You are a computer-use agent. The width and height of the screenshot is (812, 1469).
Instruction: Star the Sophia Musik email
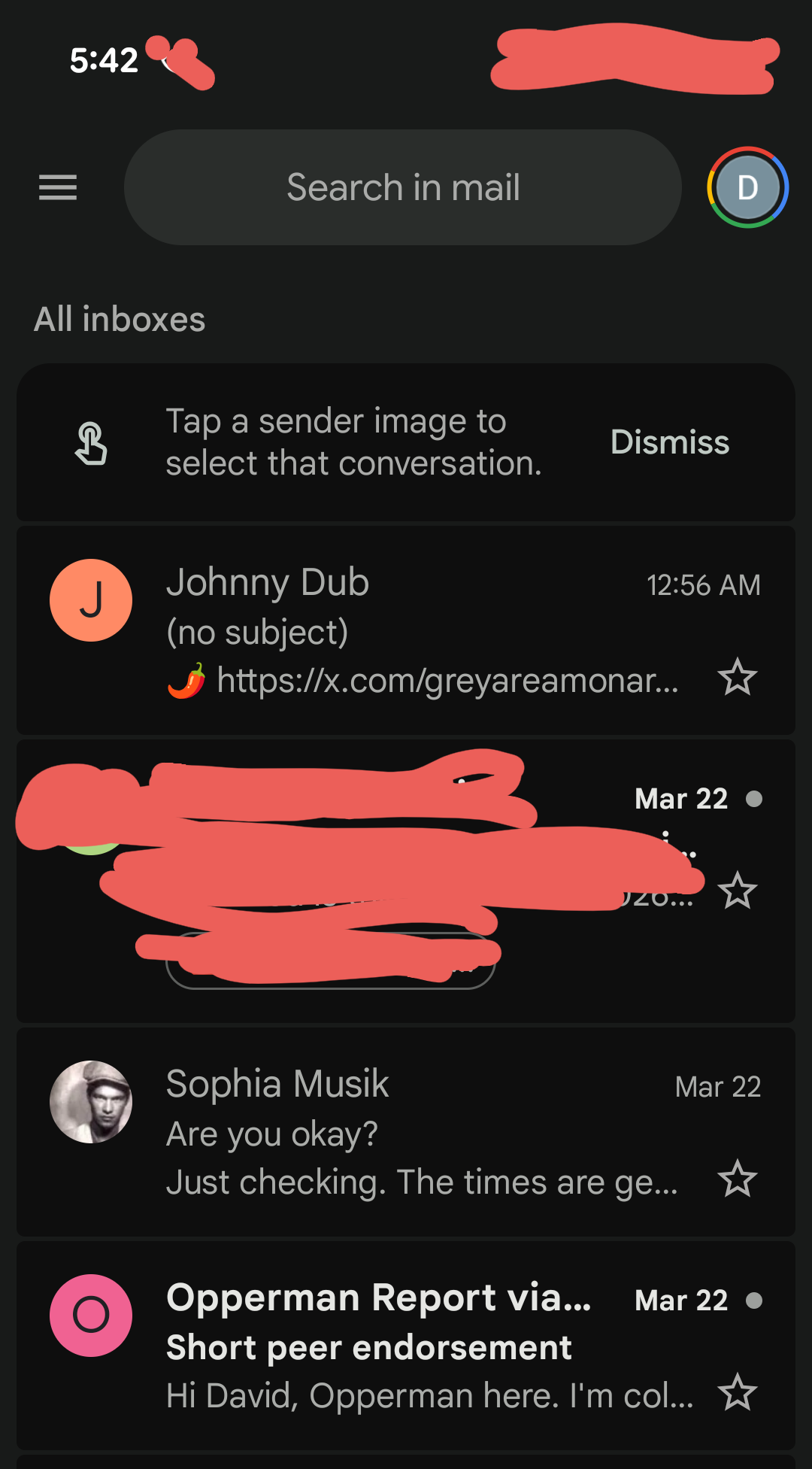[737, 1179]
